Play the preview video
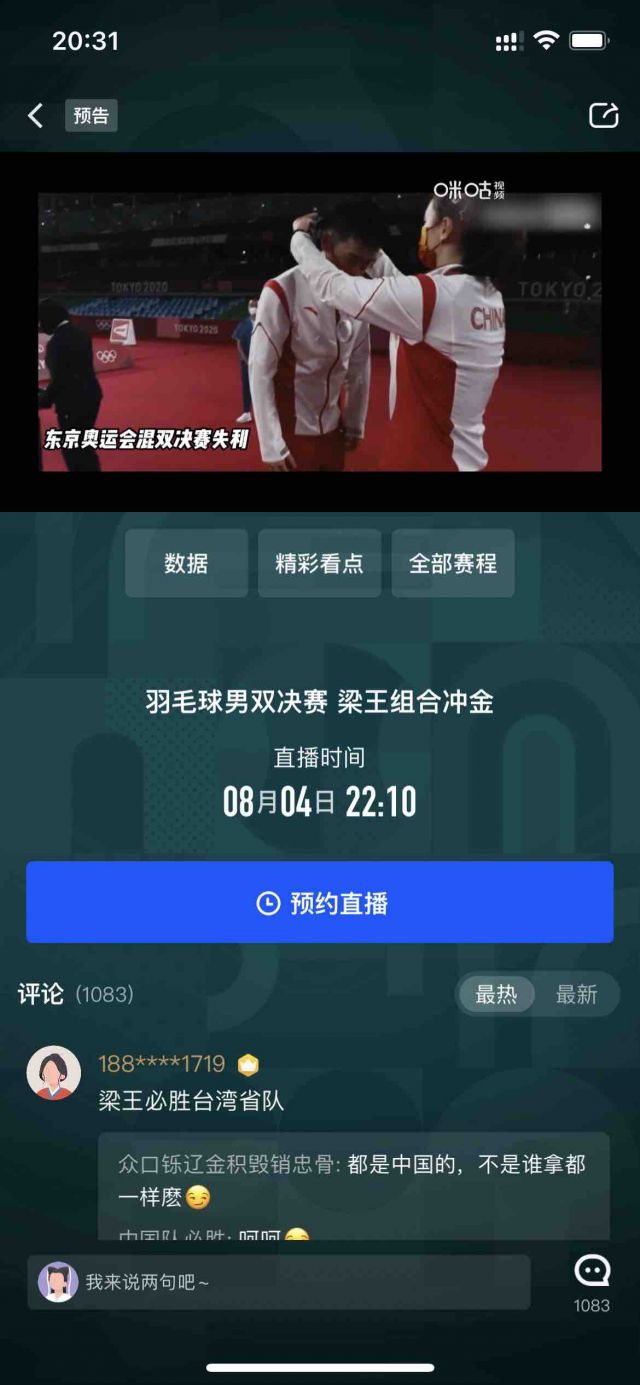The width and height of the screenshot is (640, 1385). coord(320,331)
